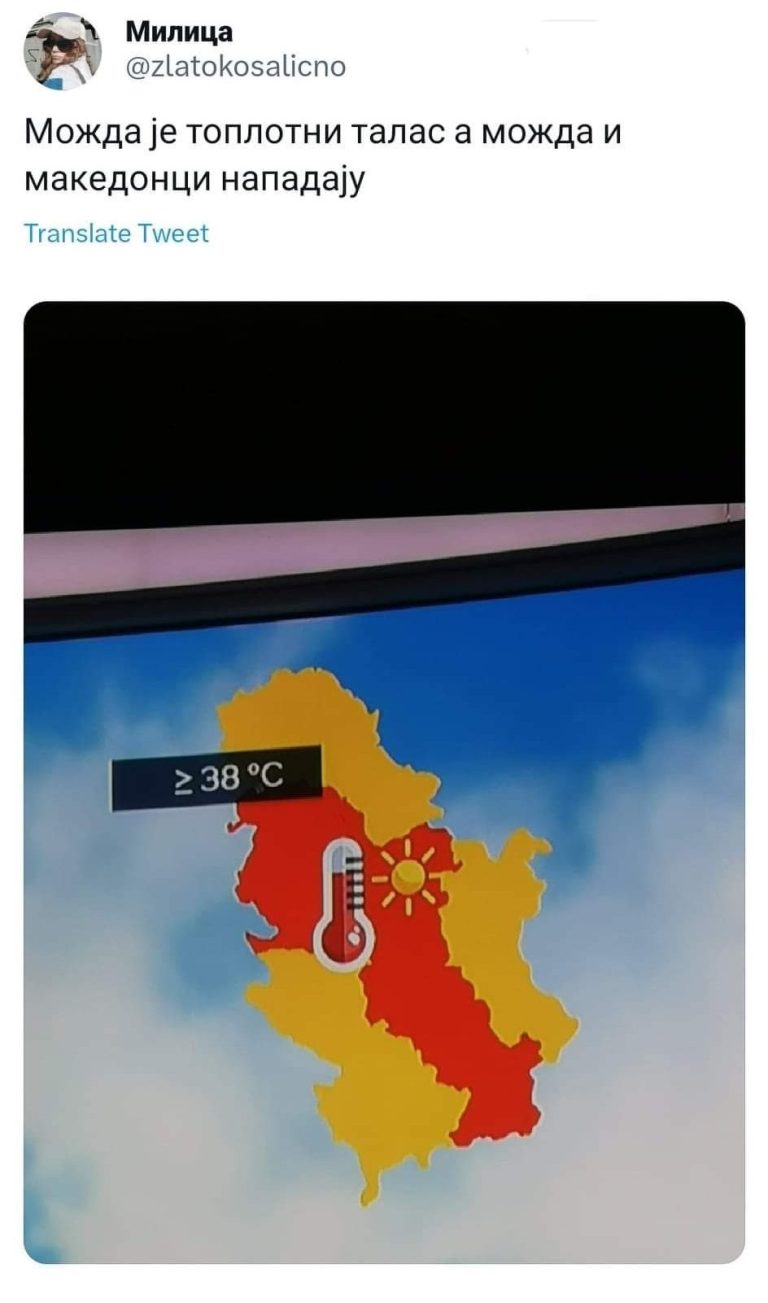The height and width of the screenshot is (1303, 768).
Task: Open the weather map photo in the tweet
Action: (384, 782)
